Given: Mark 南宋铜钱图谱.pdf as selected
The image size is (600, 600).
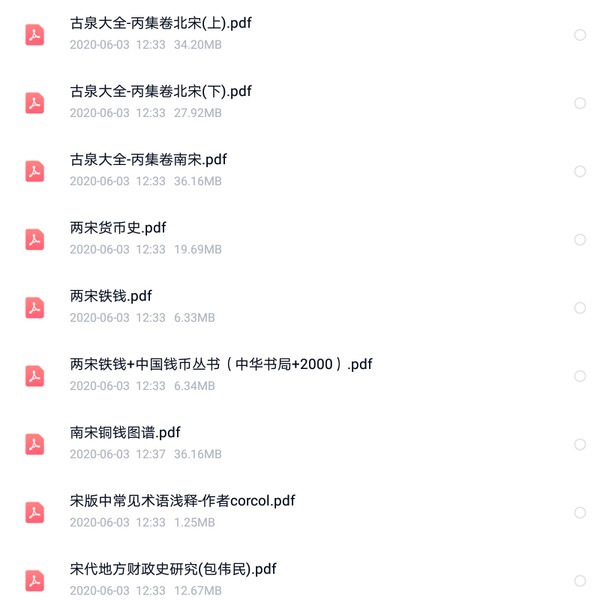Looking at the screenshot, I should [x=580, y=444].
